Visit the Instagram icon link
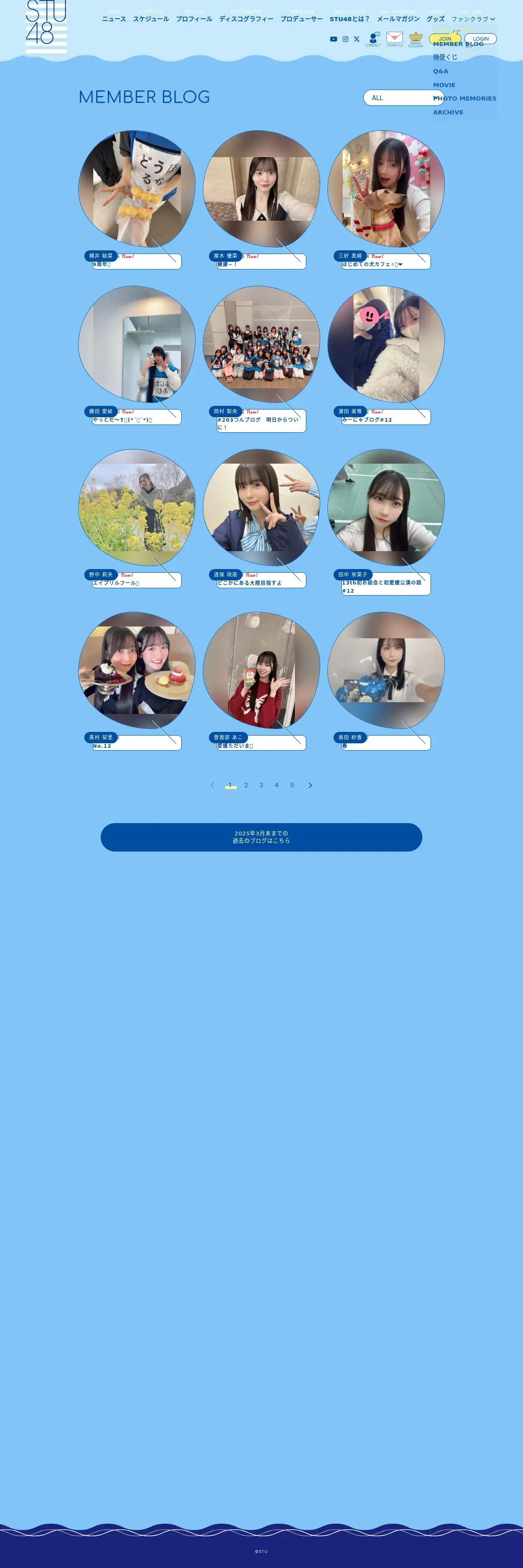Screen dimensions: 523x1568 pyautogui.click(x=345, y=39)
